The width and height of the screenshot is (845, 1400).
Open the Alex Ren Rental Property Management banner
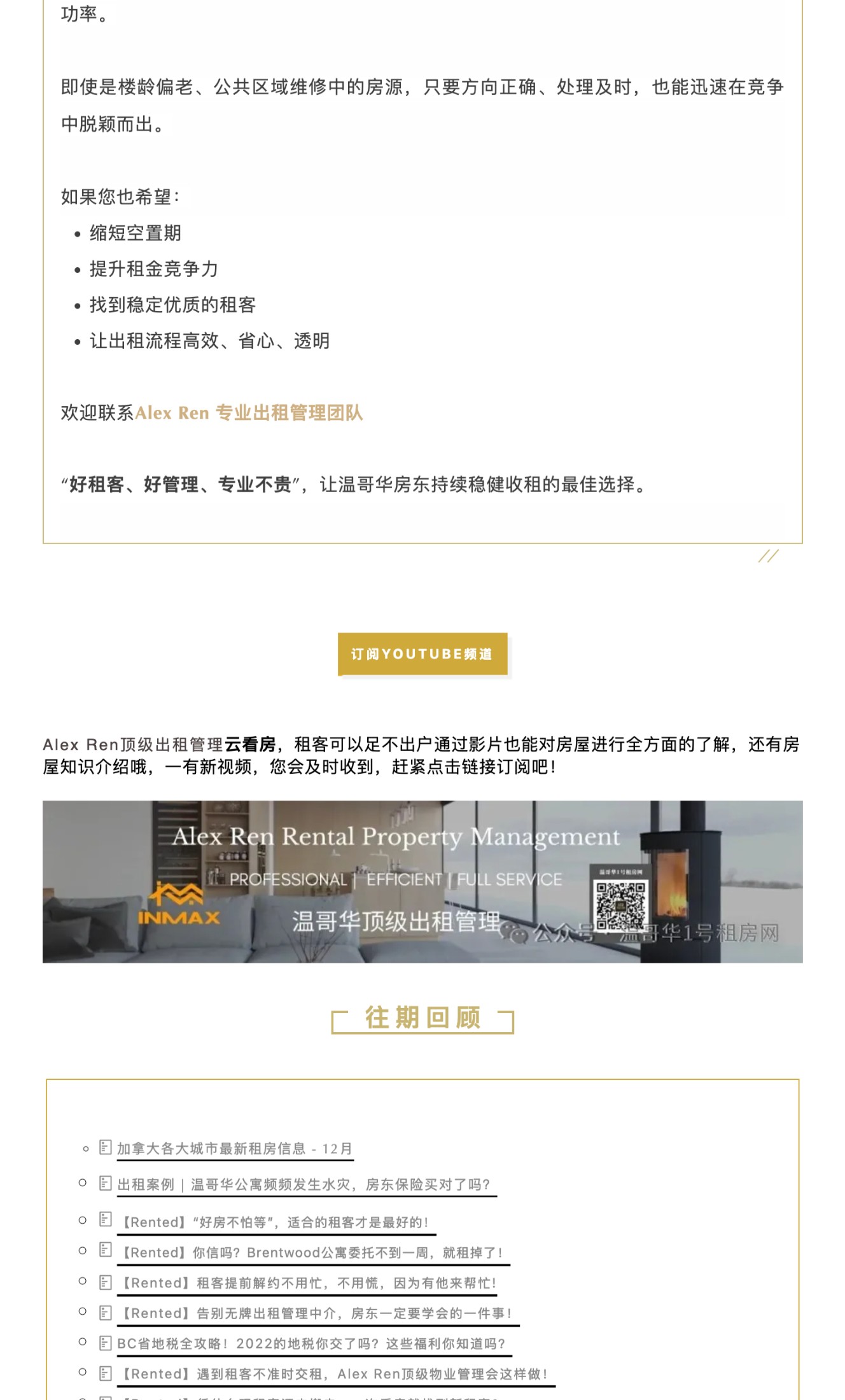tap(422, 881)
